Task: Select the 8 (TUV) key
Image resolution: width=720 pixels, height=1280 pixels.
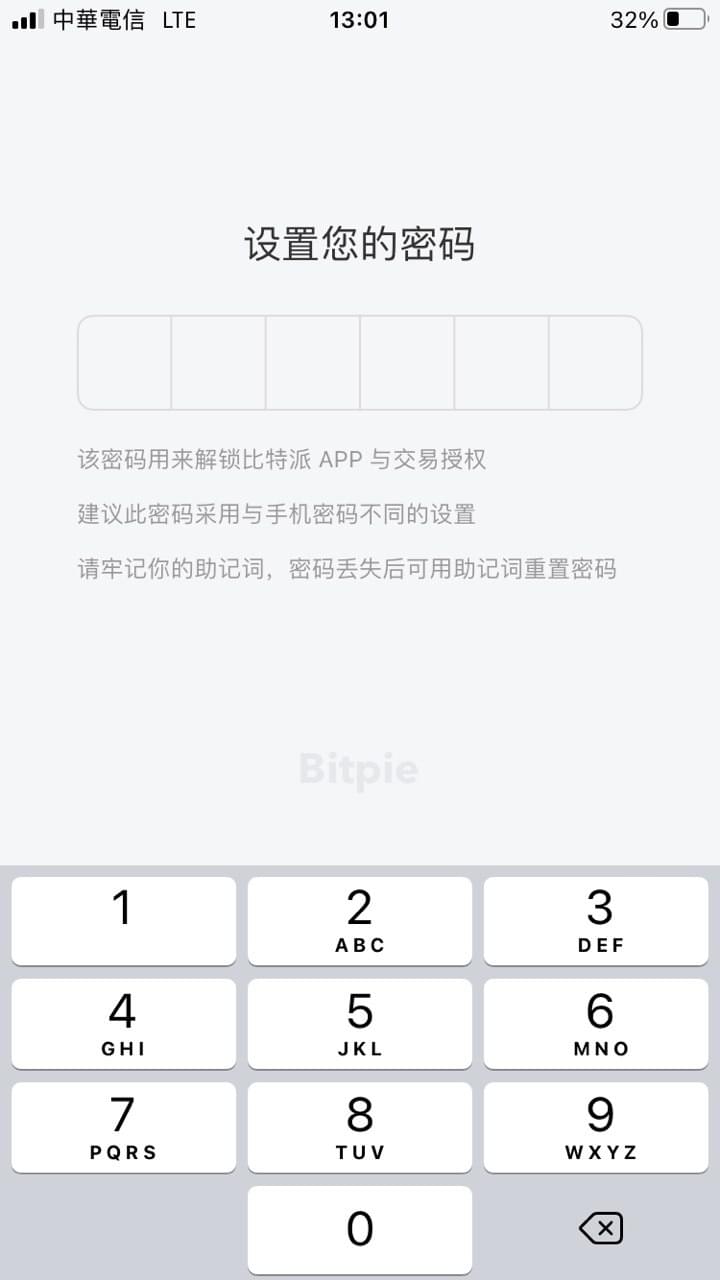Action: coord(360,1127)
